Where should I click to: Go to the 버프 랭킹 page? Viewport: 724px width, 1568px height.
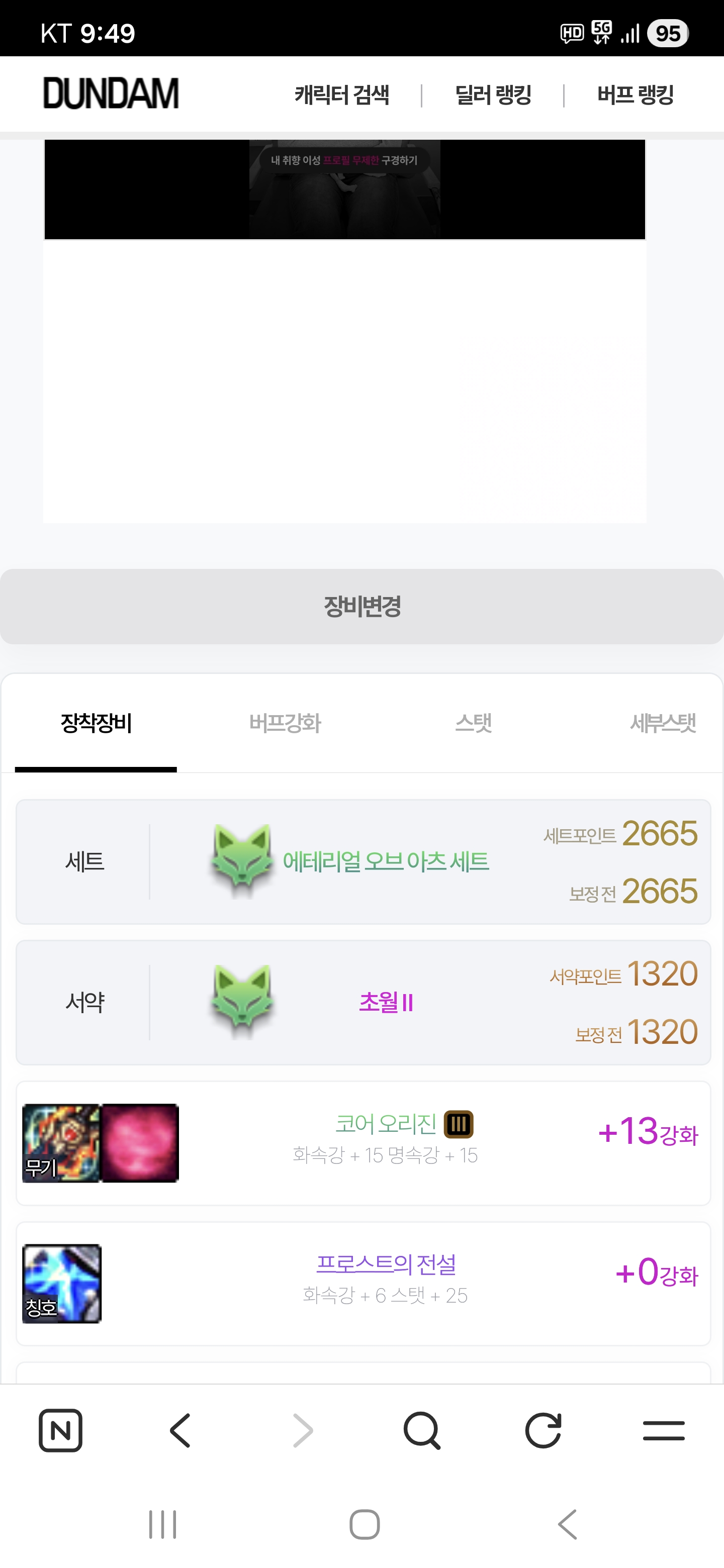point(635,95)
